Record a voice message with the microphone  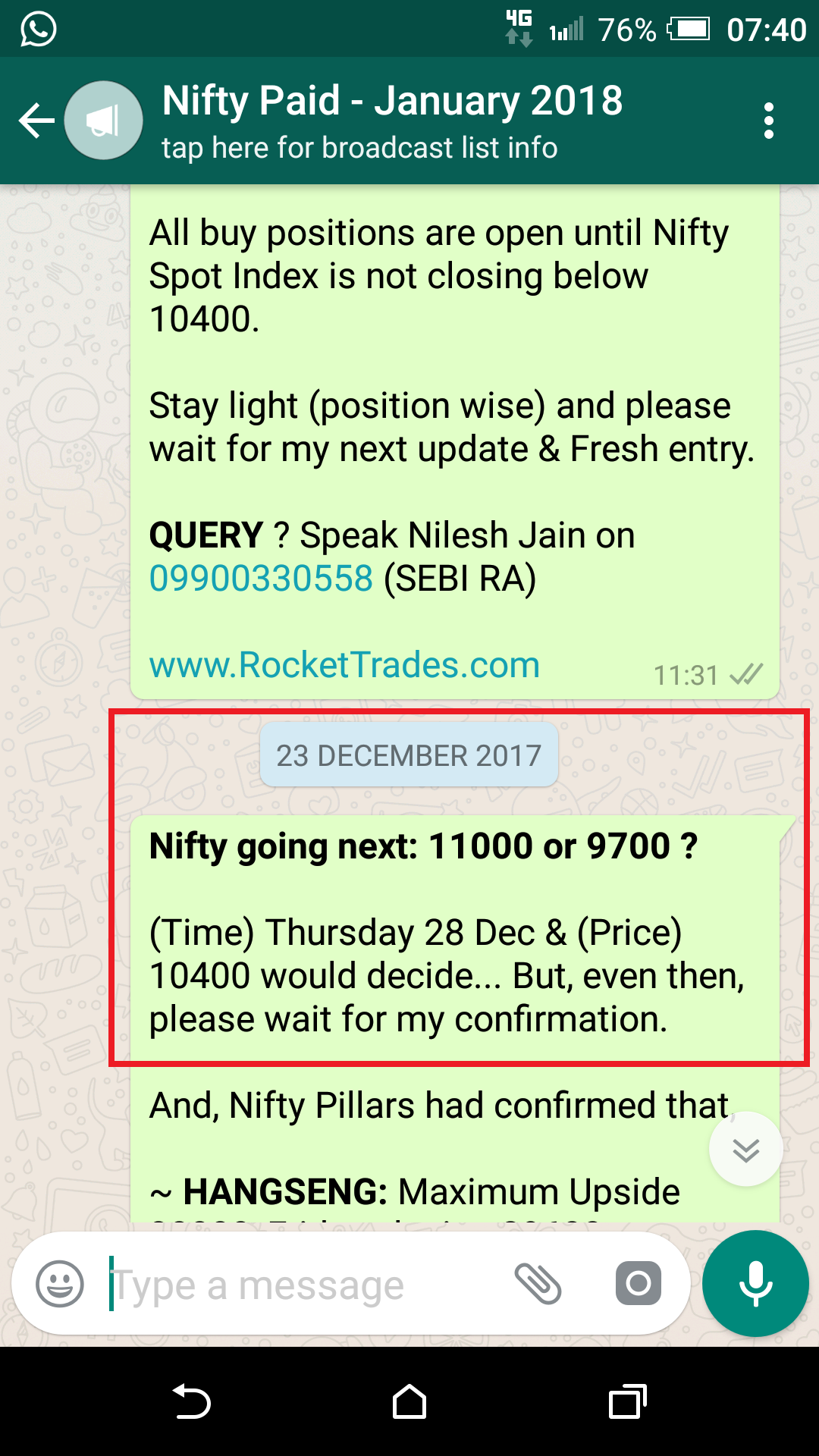pyautogui.click(x=755, y=1284)
